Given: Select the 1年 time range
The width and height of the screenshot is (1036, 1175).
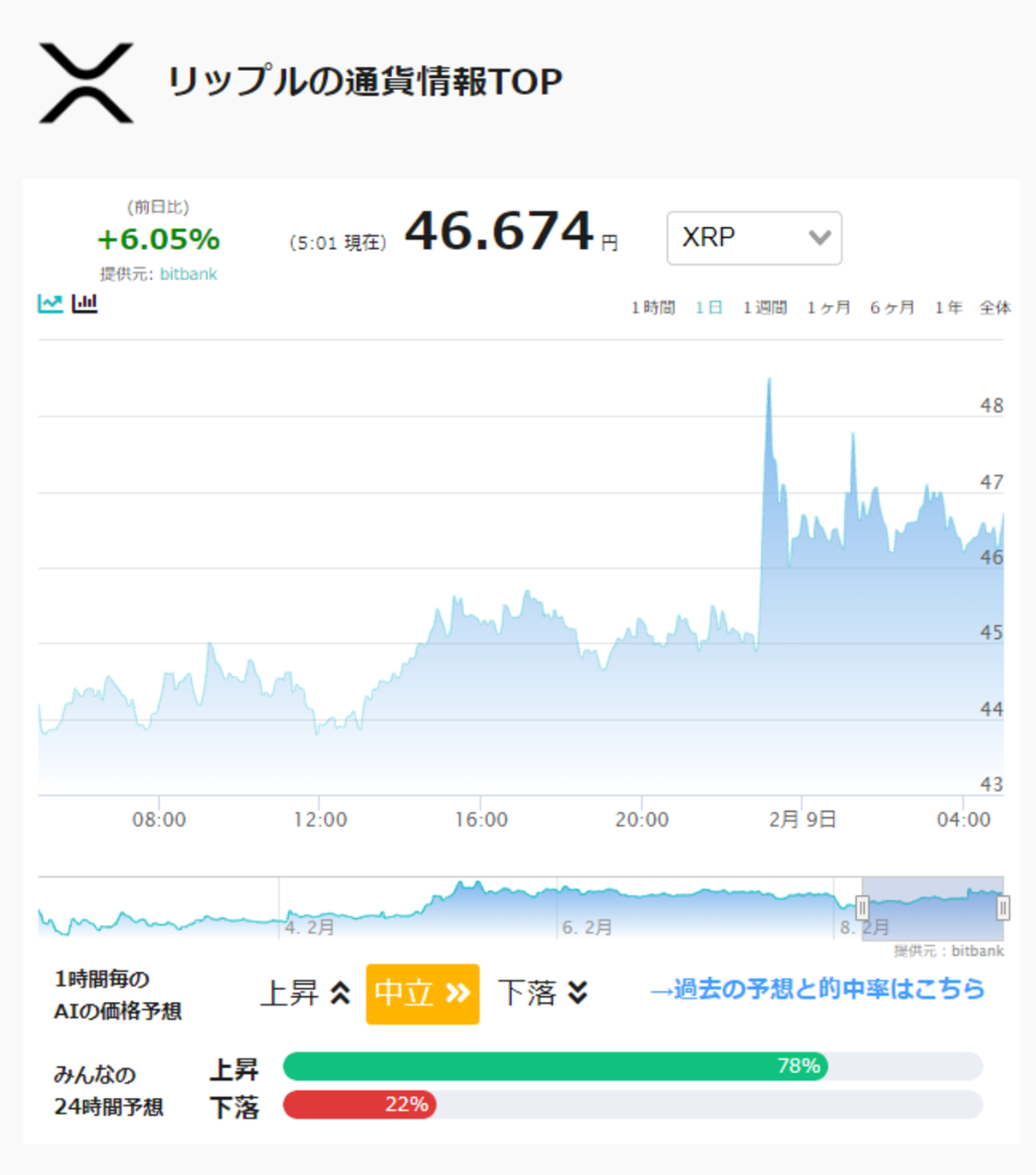Looking at the screenshot, I should [x=948, y=307].
